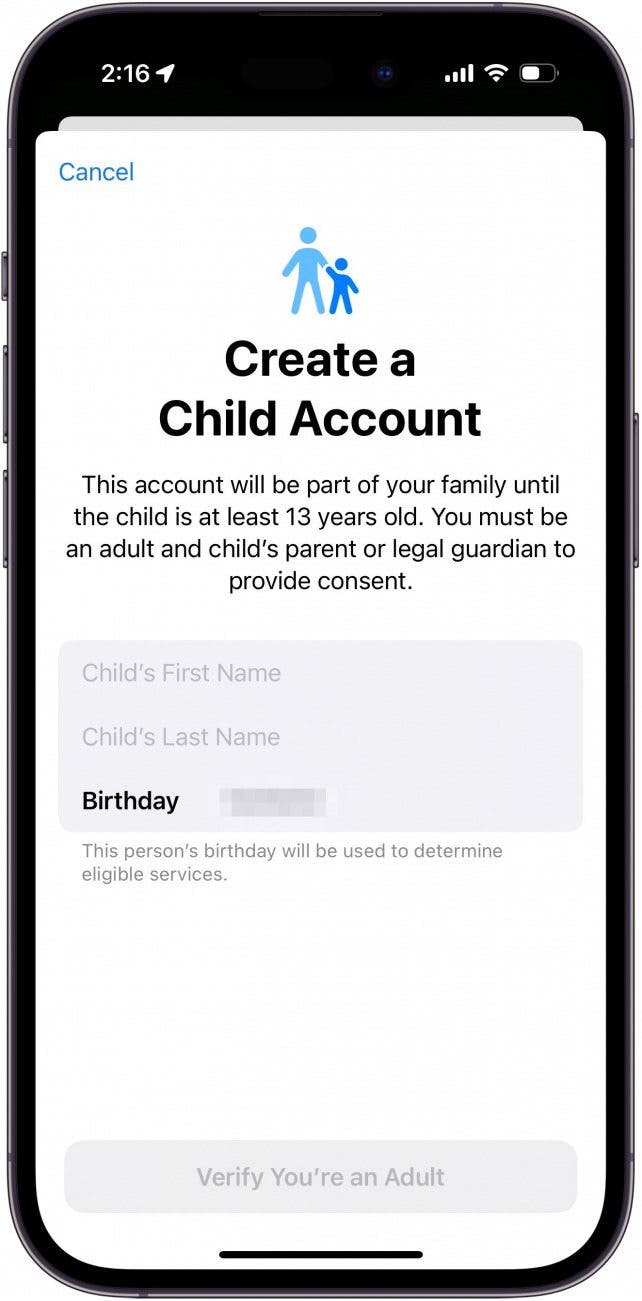Select the Child's Last Name field

tap(320, 737)
